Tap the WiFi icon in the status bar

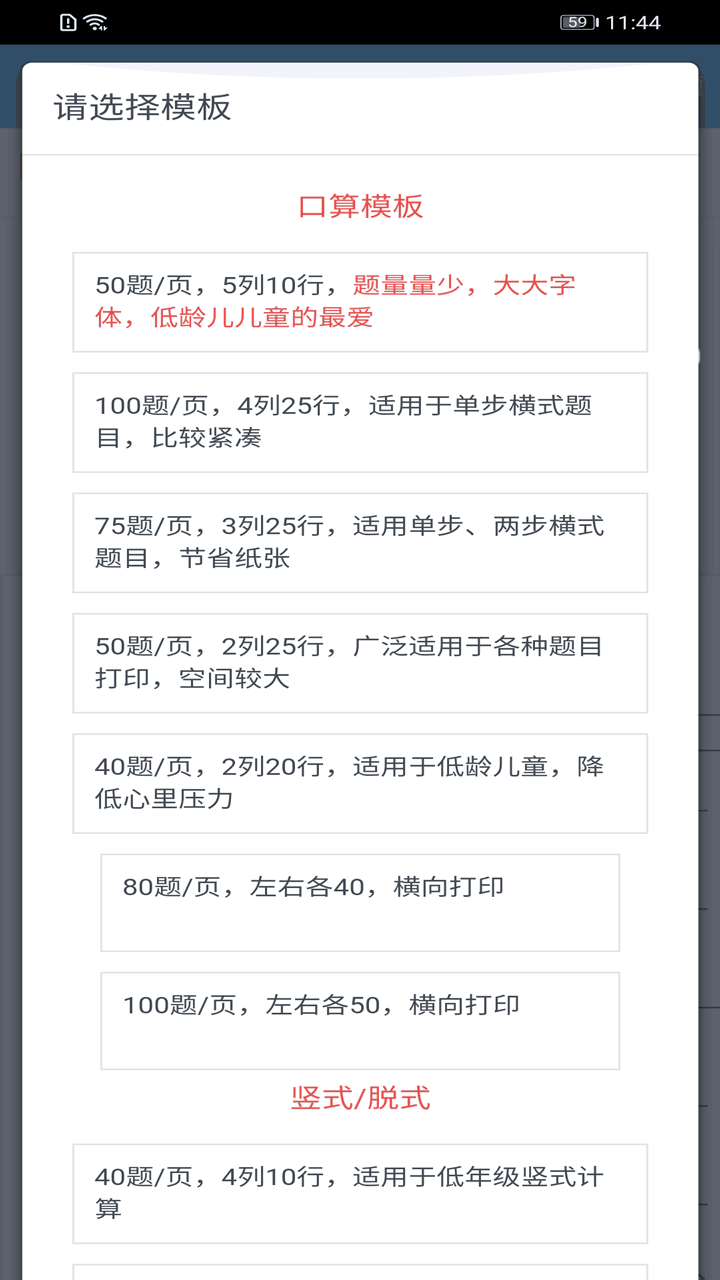pyautogui.click(x=97, y=20)
